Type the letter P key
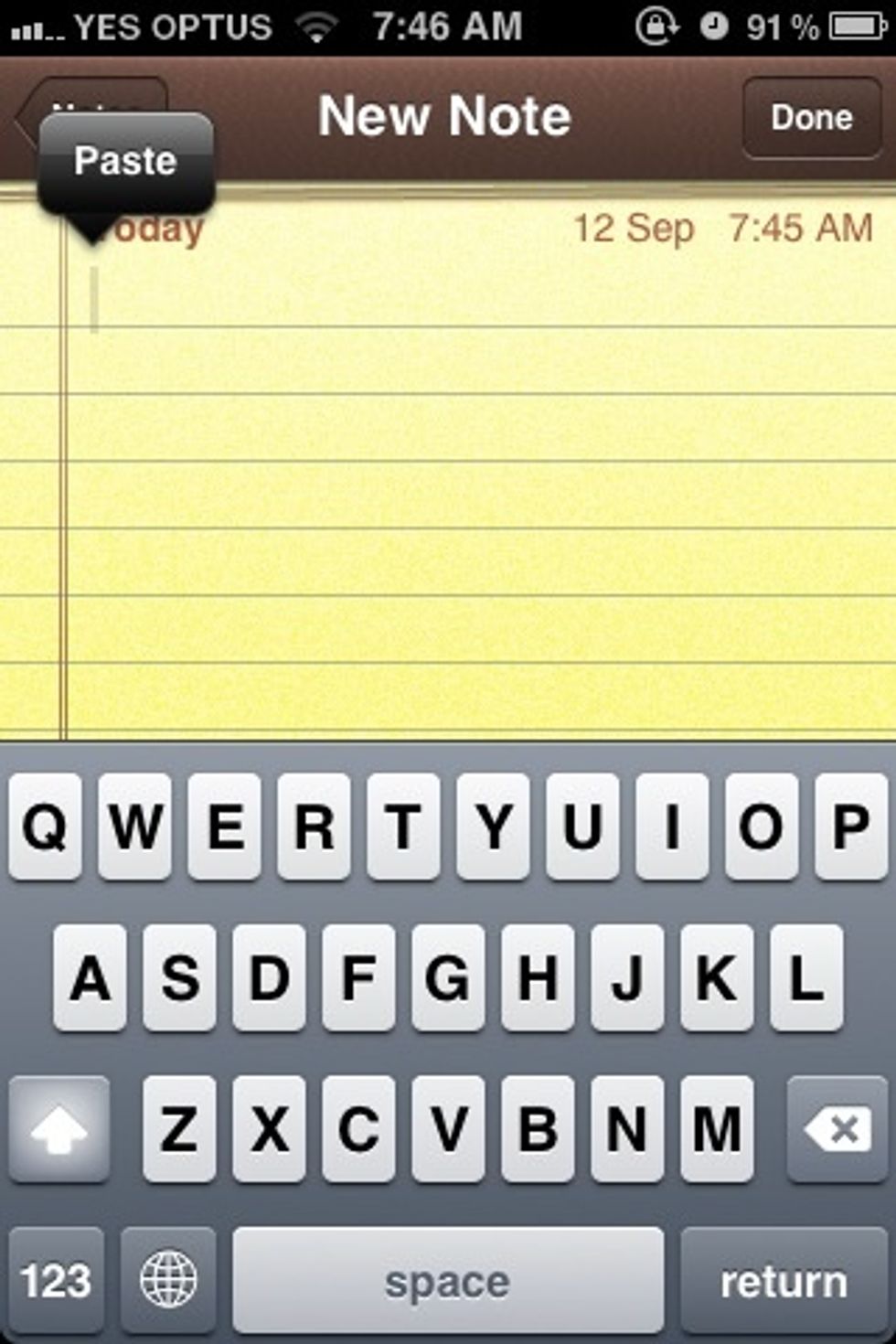The height and width of the screenshot is (1344, 896). [x=850, y=827]
